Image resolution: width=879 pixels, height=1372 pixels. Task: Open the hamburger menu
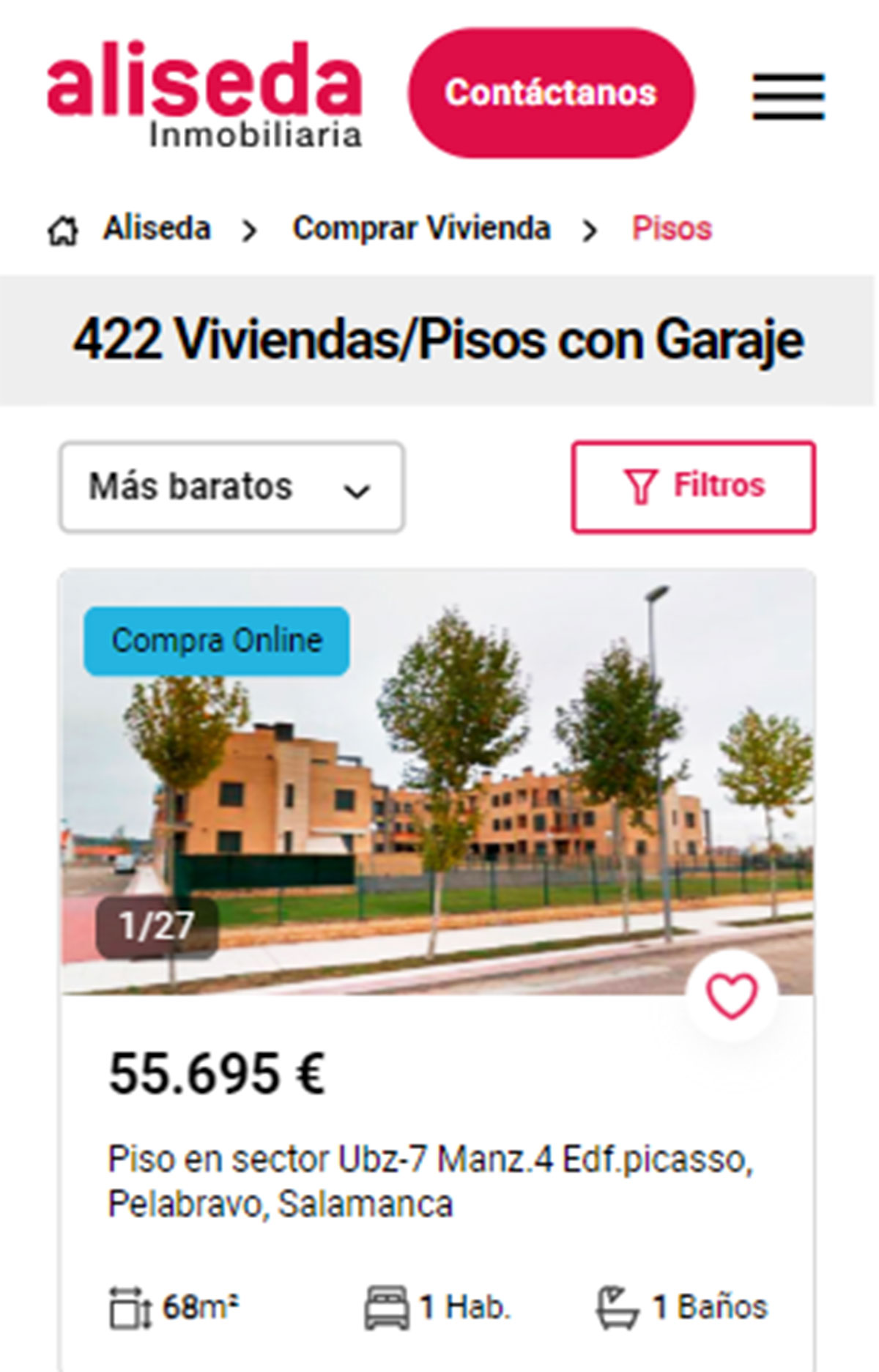pyautogui.click(x=789, y=96)
